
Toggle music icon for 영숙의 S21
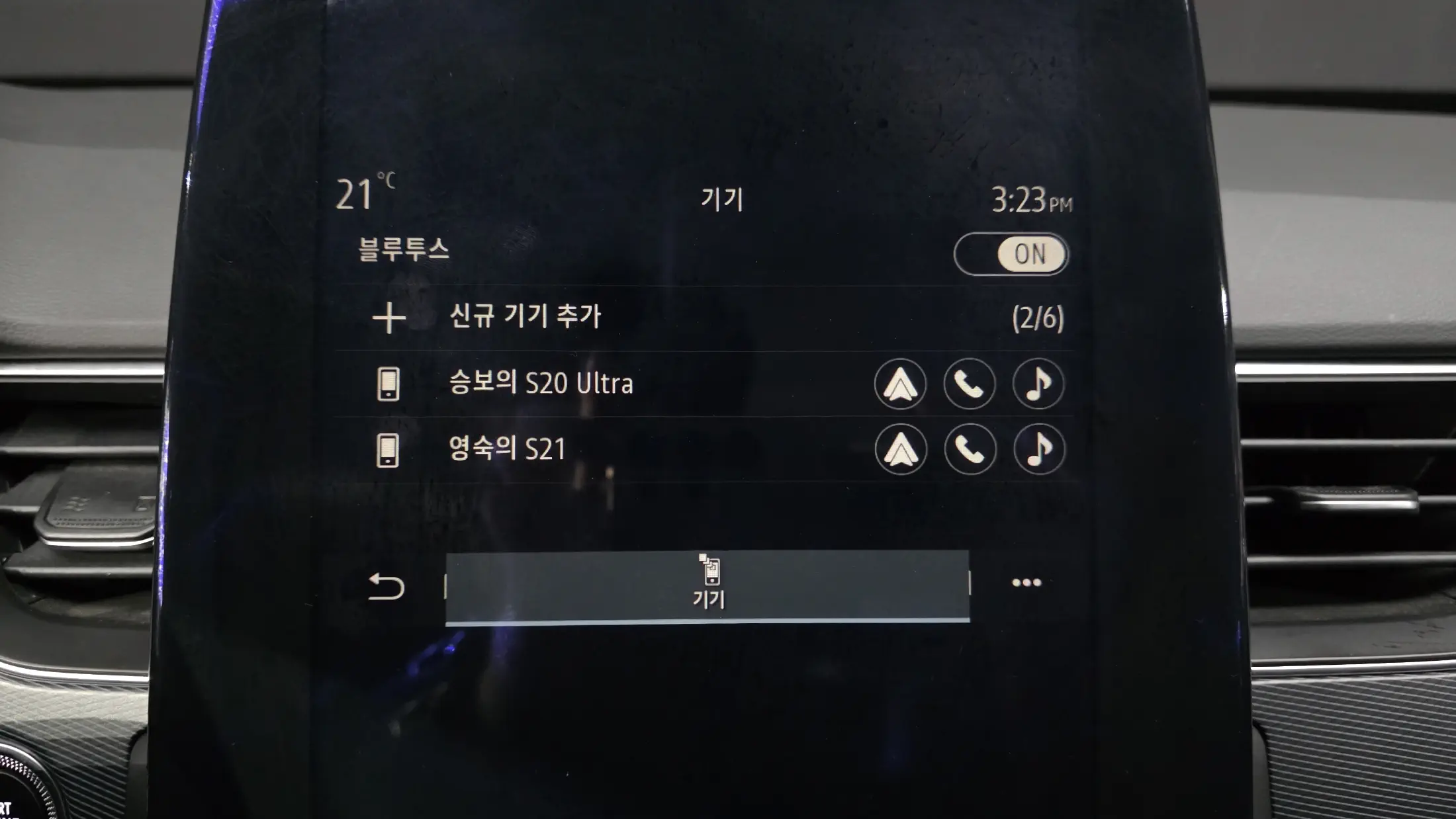1038,450
